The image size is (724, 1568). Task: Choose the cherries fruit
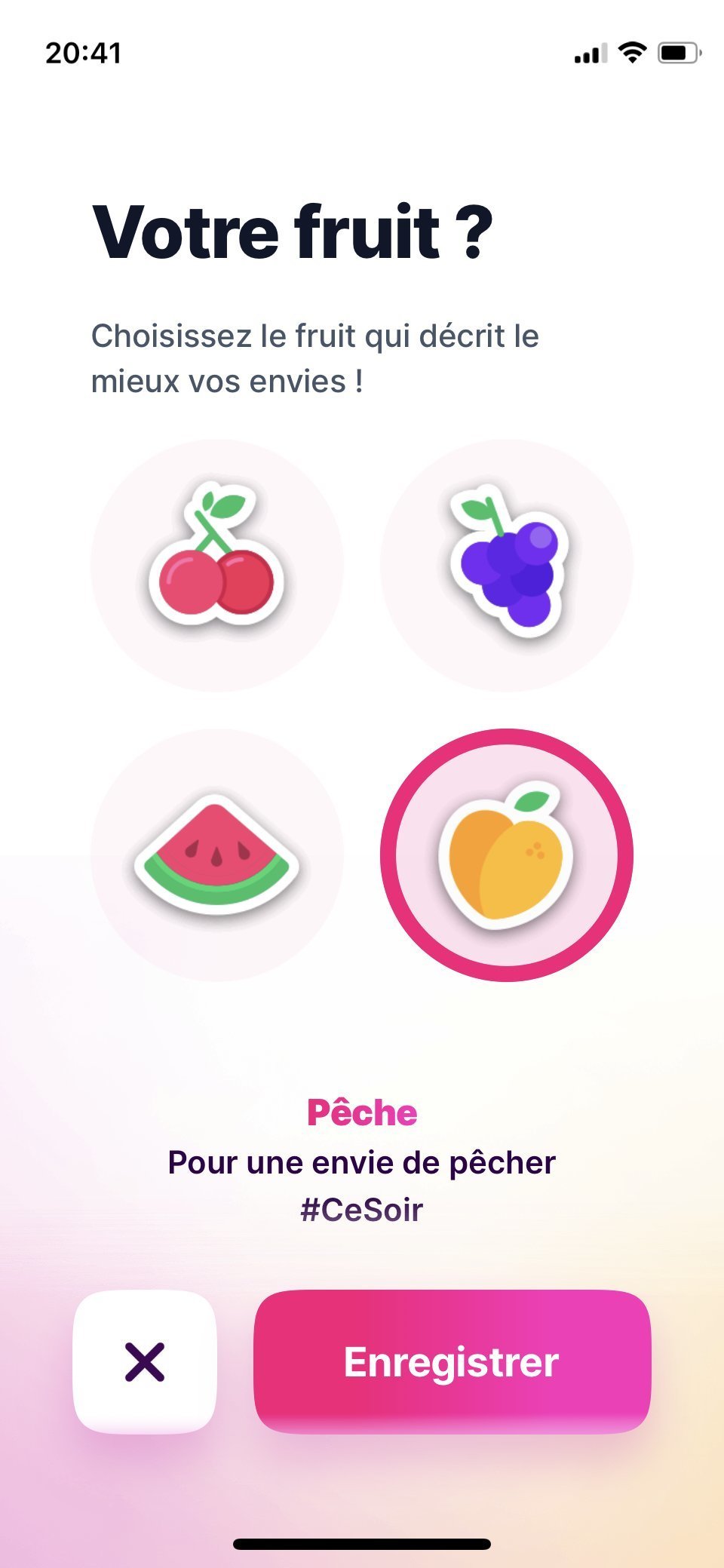tap(217, 566)
